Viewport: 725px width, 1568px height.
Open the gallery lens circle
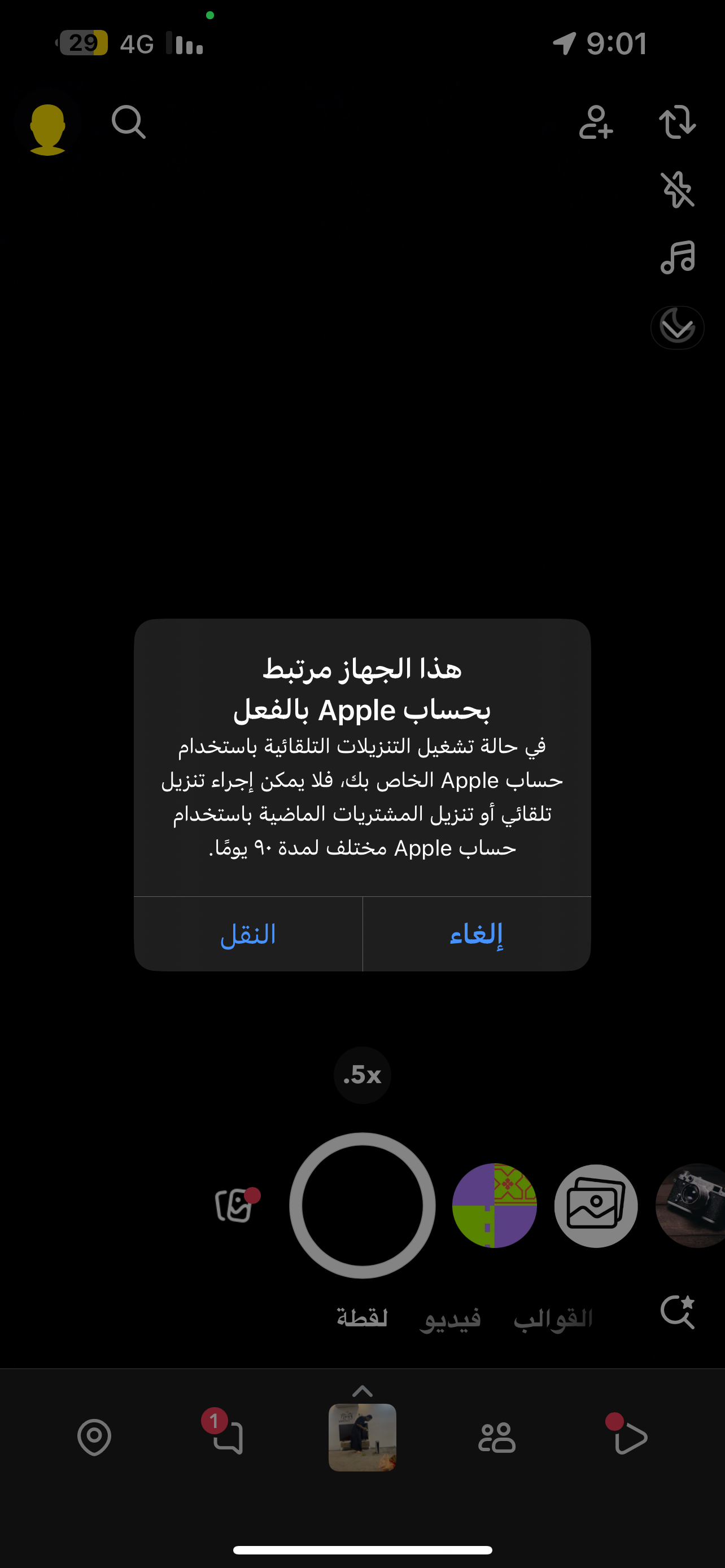click(595, 1205)
